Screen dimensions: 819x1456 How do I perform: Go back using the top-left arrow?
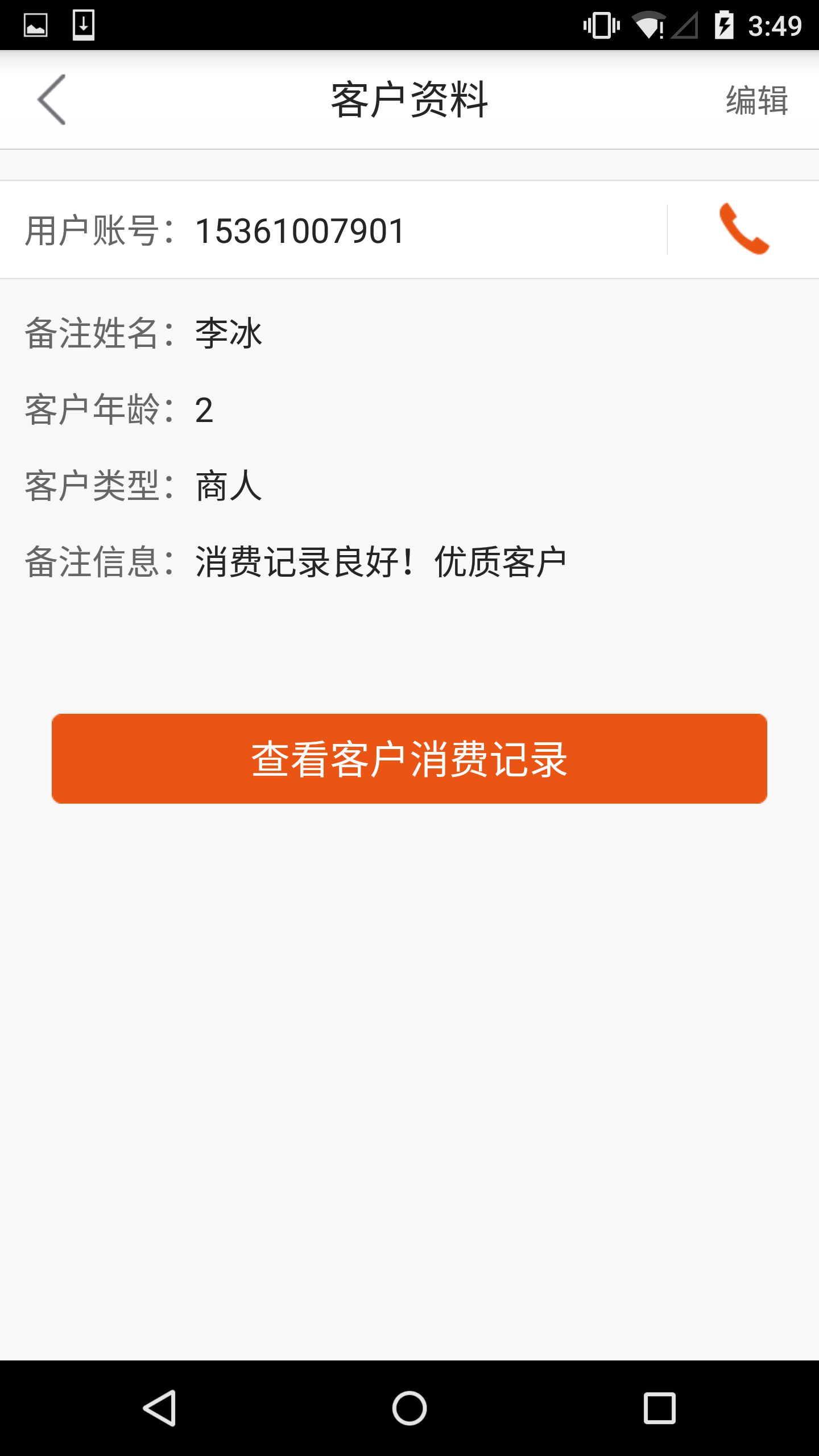coord(52,100)
